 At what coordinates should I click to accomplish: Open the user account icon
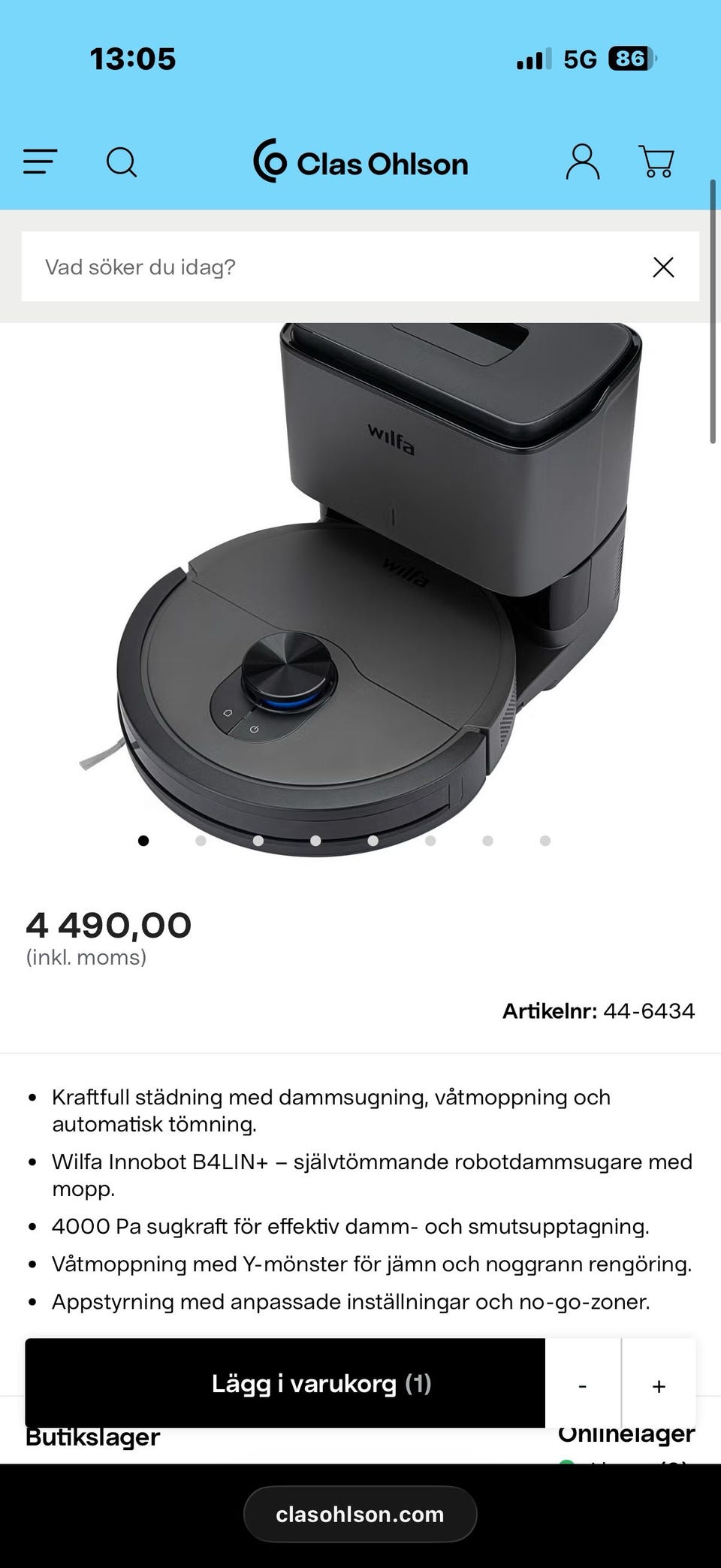click(x=584, y=161)
